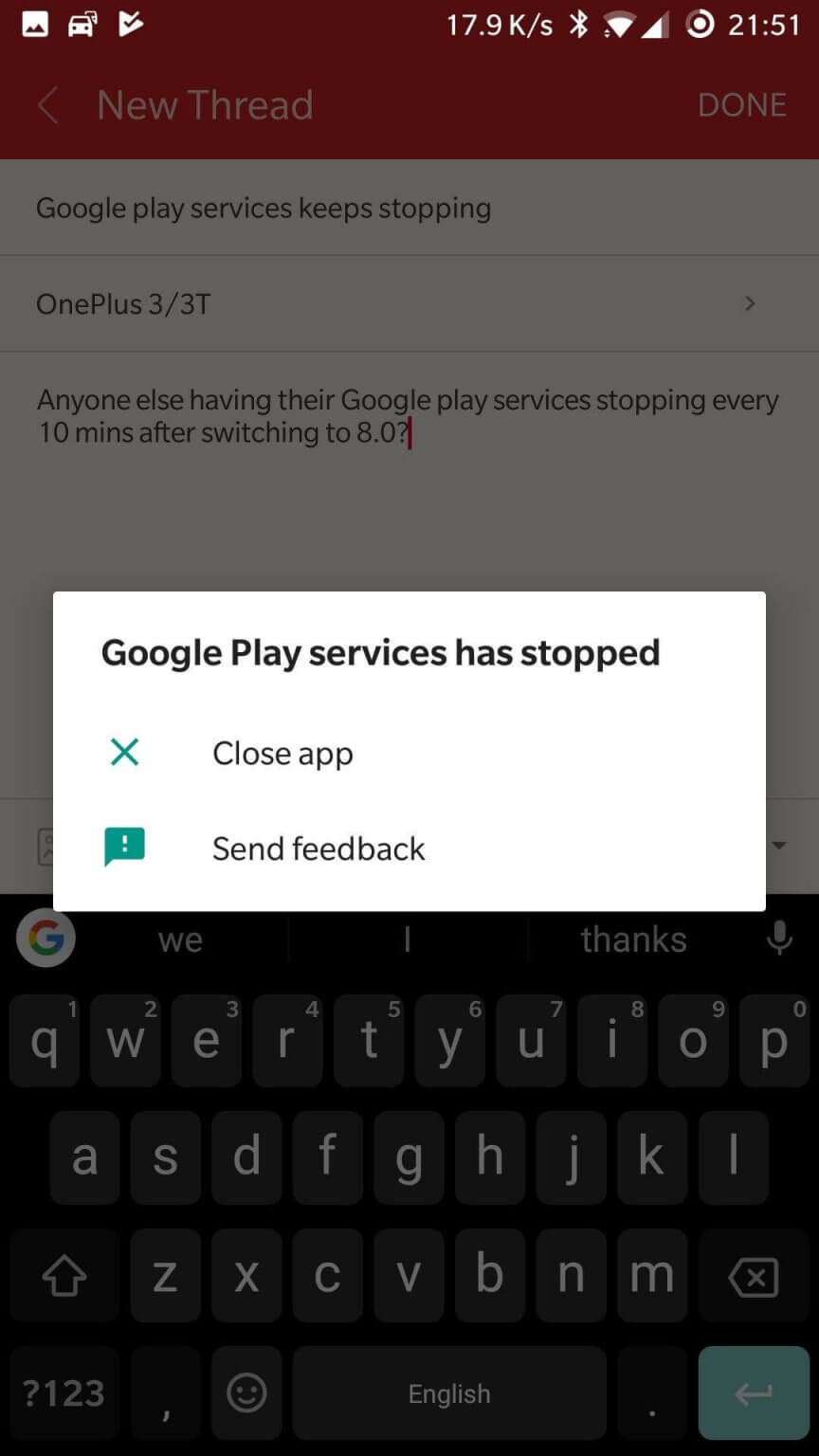
Task: Insert the suggested word "we"
Action: coord(180,939)
